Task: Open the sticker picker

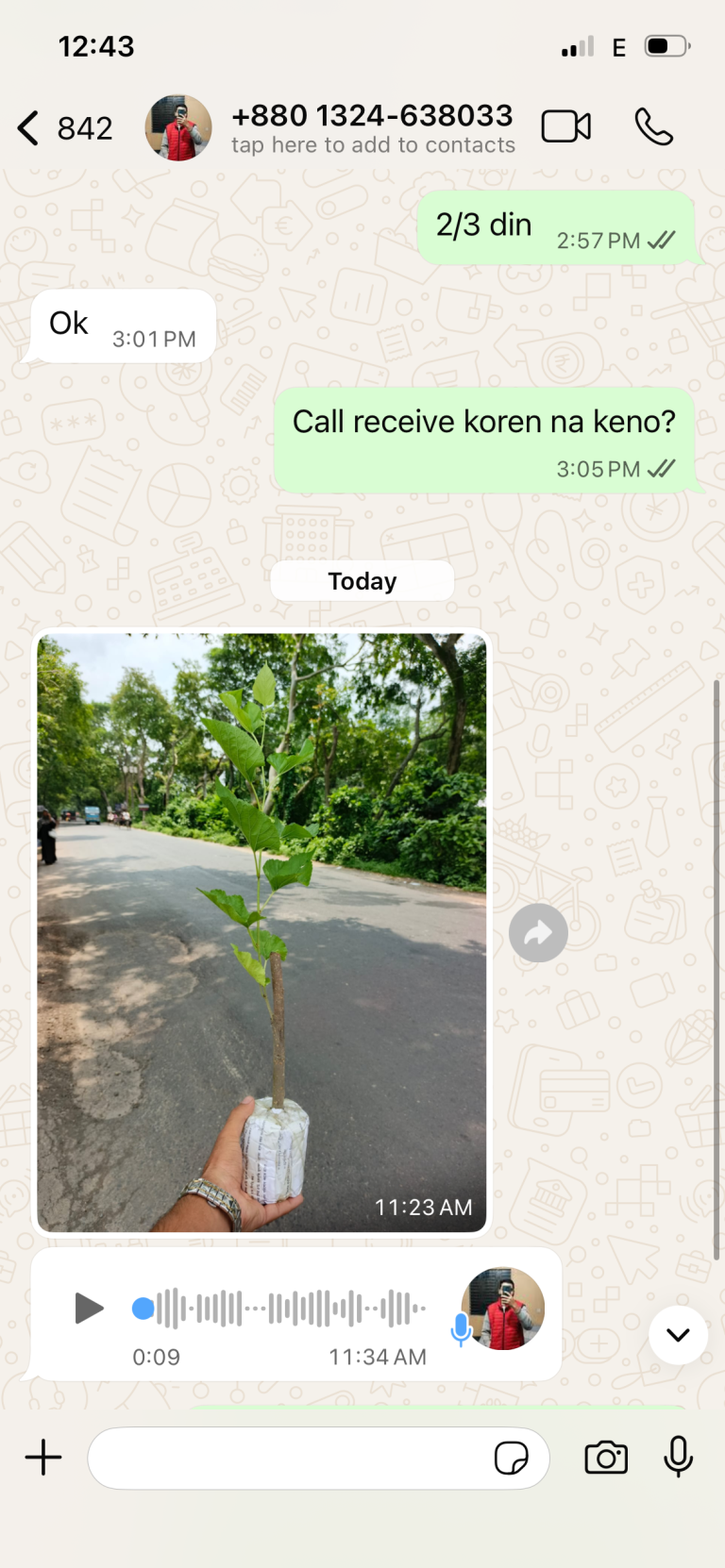Action: pyautogui.click(x=512, y=1458)
